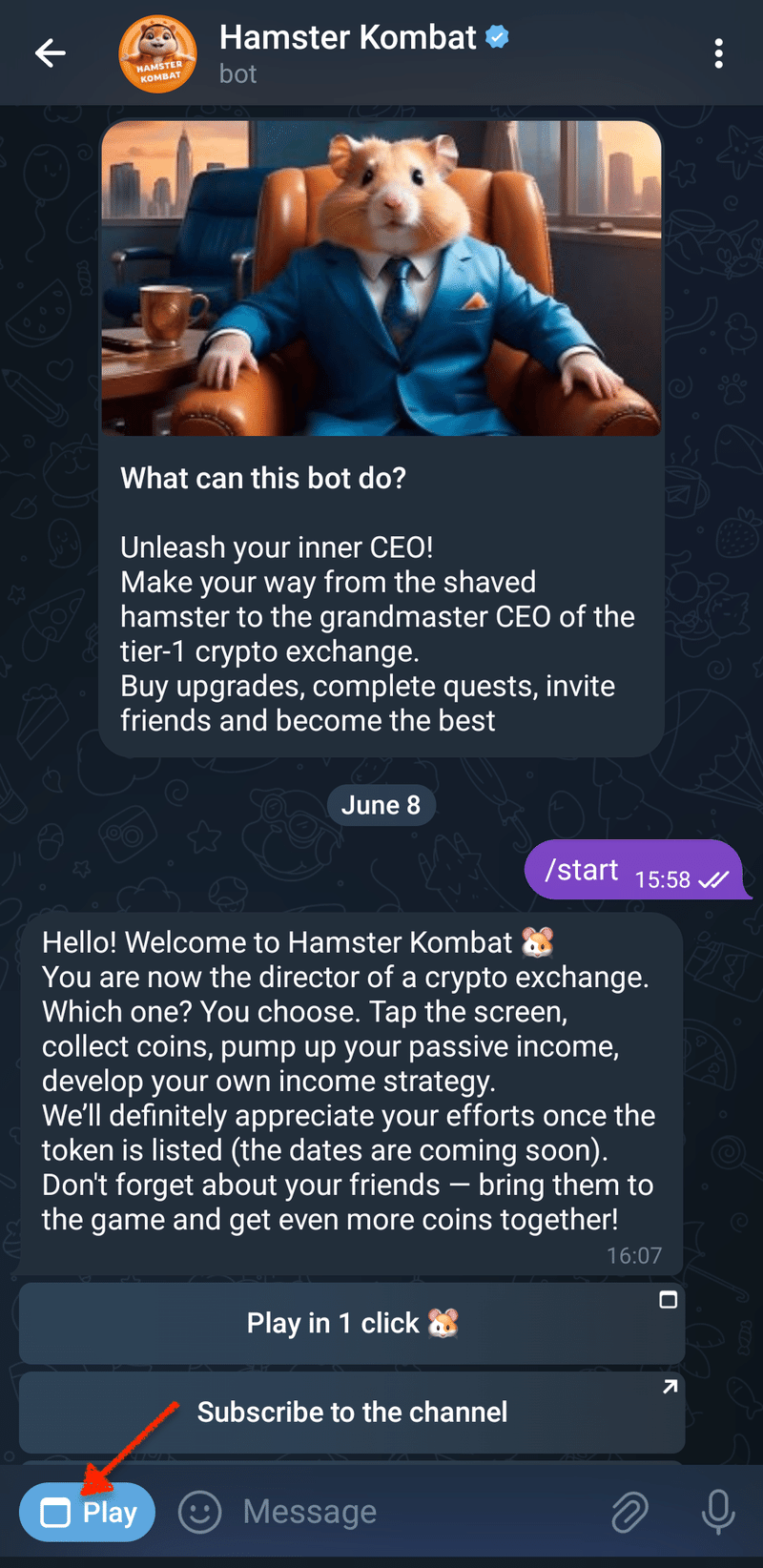
Task: Tap the Play in 1 click button
Action: tap(352, 1323)
